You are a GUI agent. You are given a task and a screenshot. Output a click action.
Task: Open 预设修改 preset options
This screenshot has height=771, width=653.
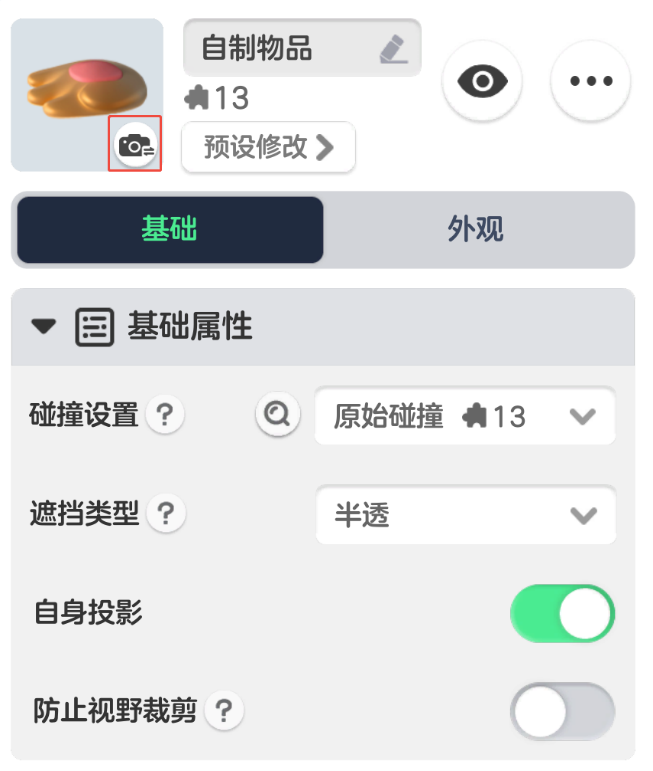[268, 147]
